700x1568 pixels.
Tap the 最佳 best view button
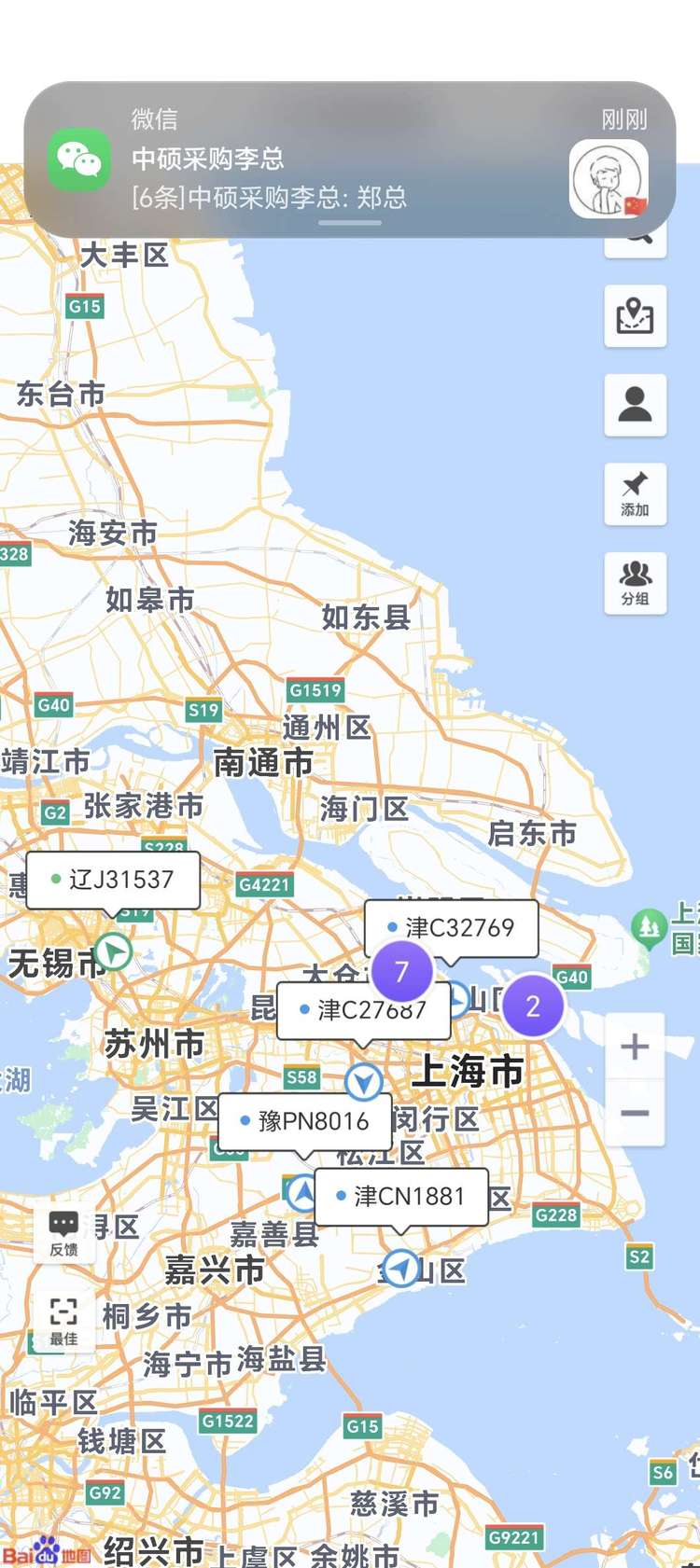click(63, 1322)
